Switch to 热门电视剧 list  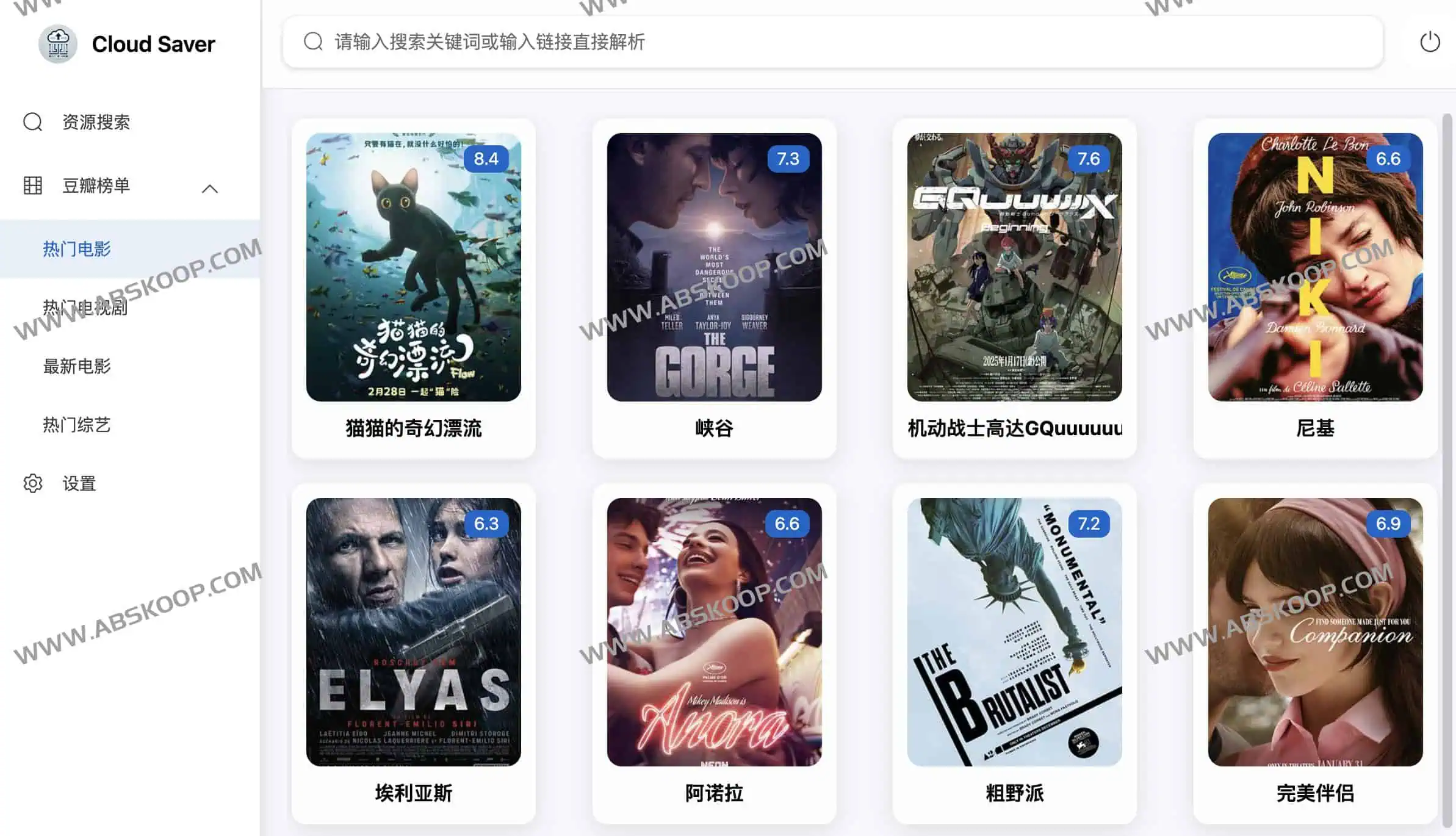[85, 308]
